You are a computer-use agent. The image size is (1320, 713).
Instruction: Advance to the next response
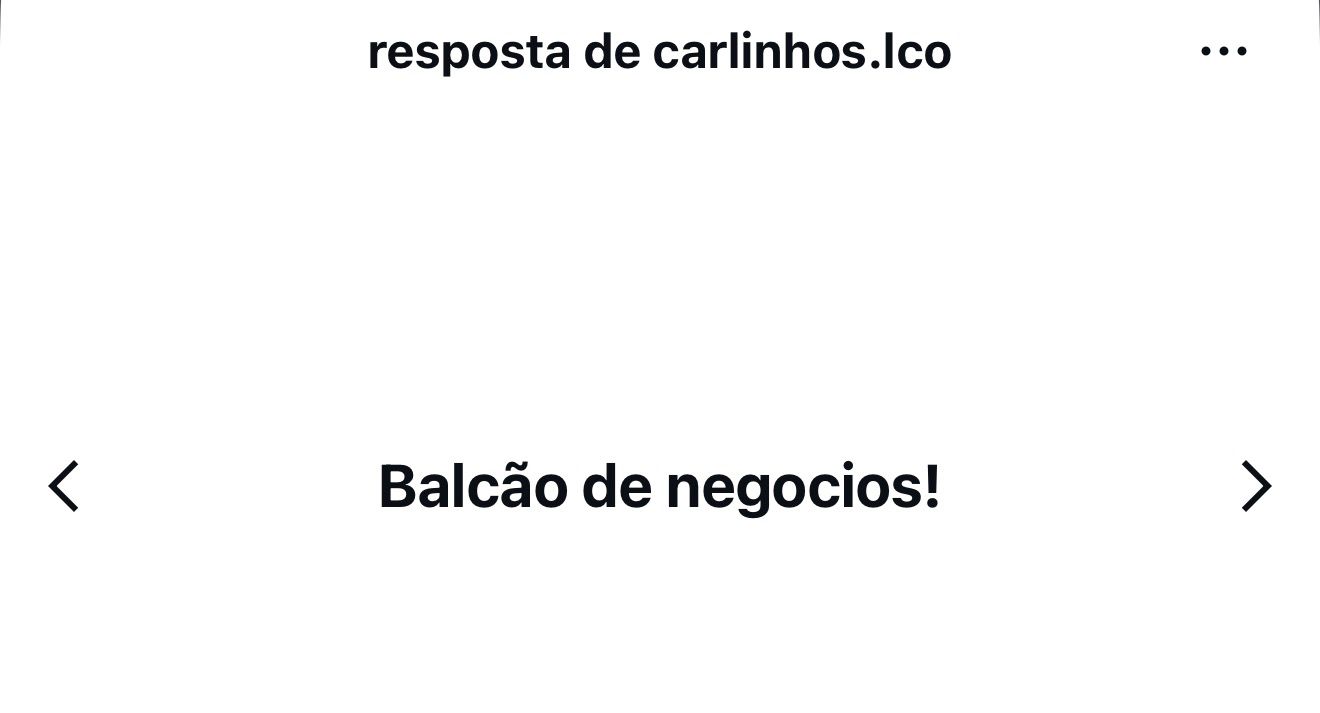1256,487
